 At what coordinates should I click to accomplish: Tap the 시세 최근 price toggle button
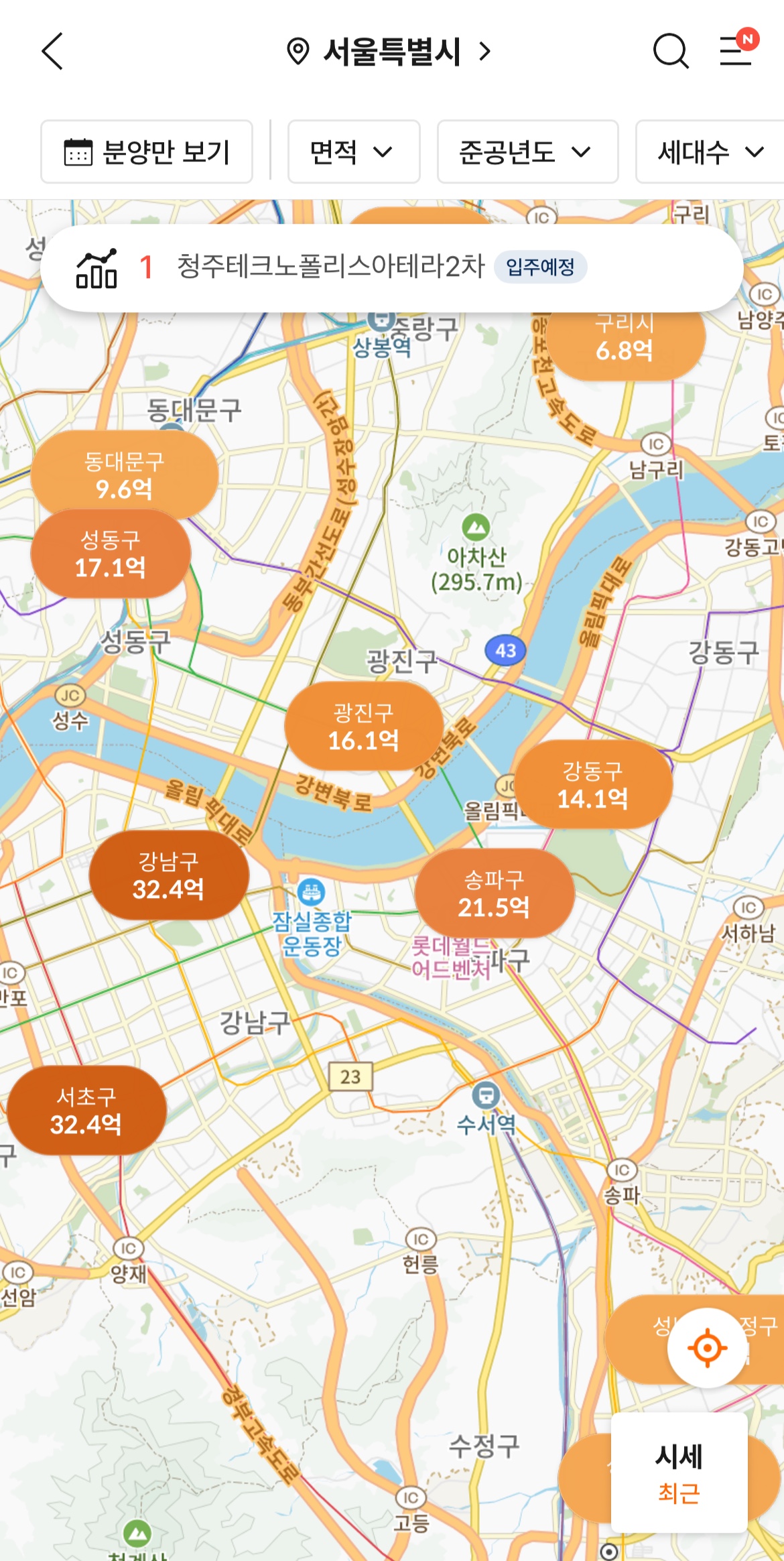pos(679,1474)
